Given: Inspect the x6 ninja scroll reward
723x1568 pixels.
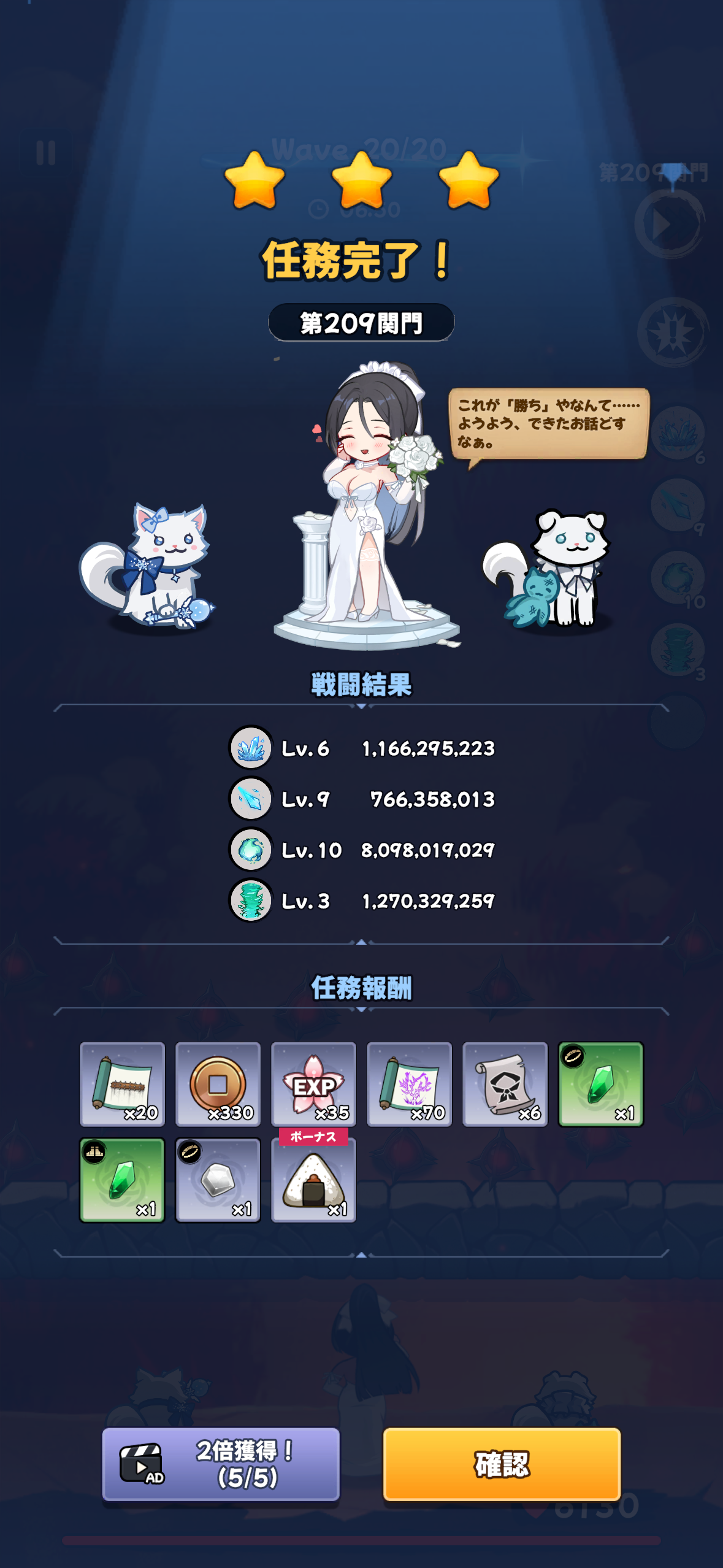Looking at the screenshot, I should pyautogui.click(x=505, y=1084).
